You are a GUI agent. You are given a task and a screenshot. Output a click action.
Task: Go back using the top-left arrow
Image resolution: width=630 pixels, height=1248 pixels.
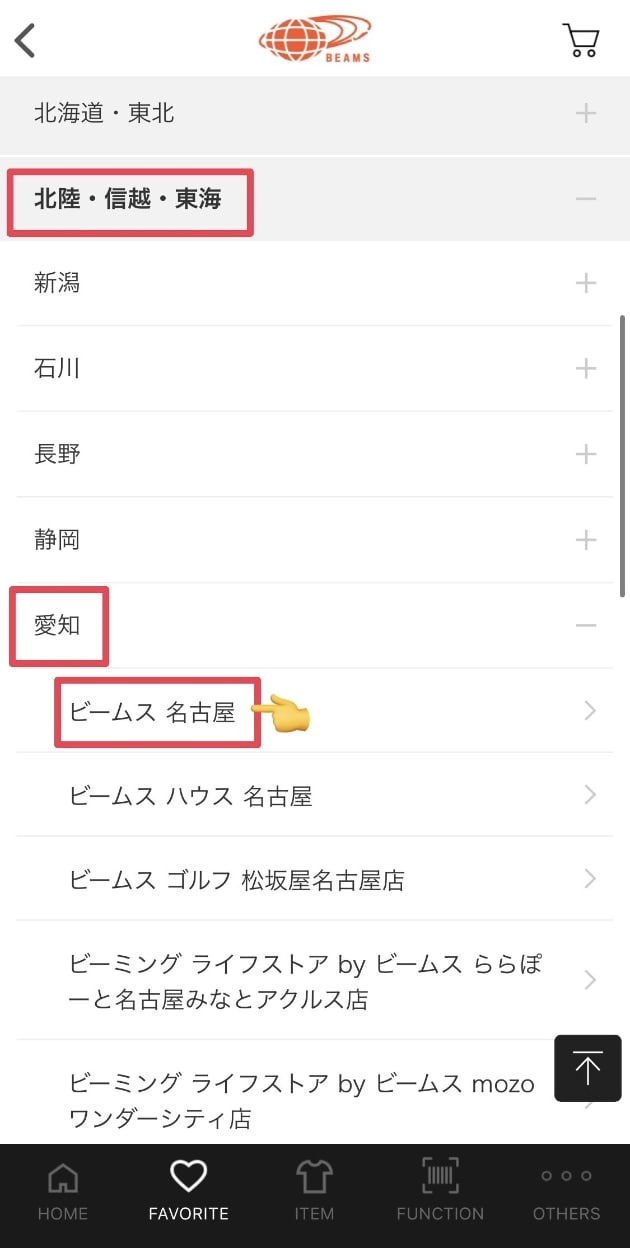[26, 41]
